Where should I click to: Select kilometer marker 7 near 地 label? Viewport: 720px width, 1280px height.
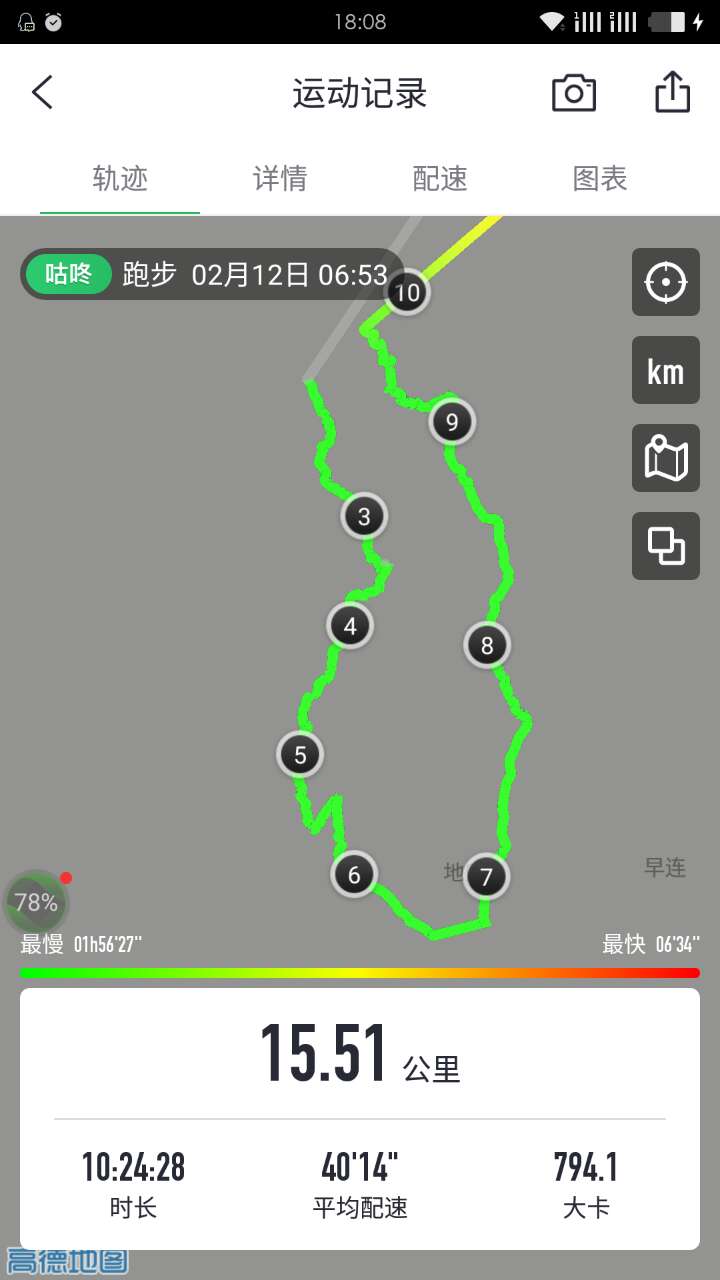486,877
